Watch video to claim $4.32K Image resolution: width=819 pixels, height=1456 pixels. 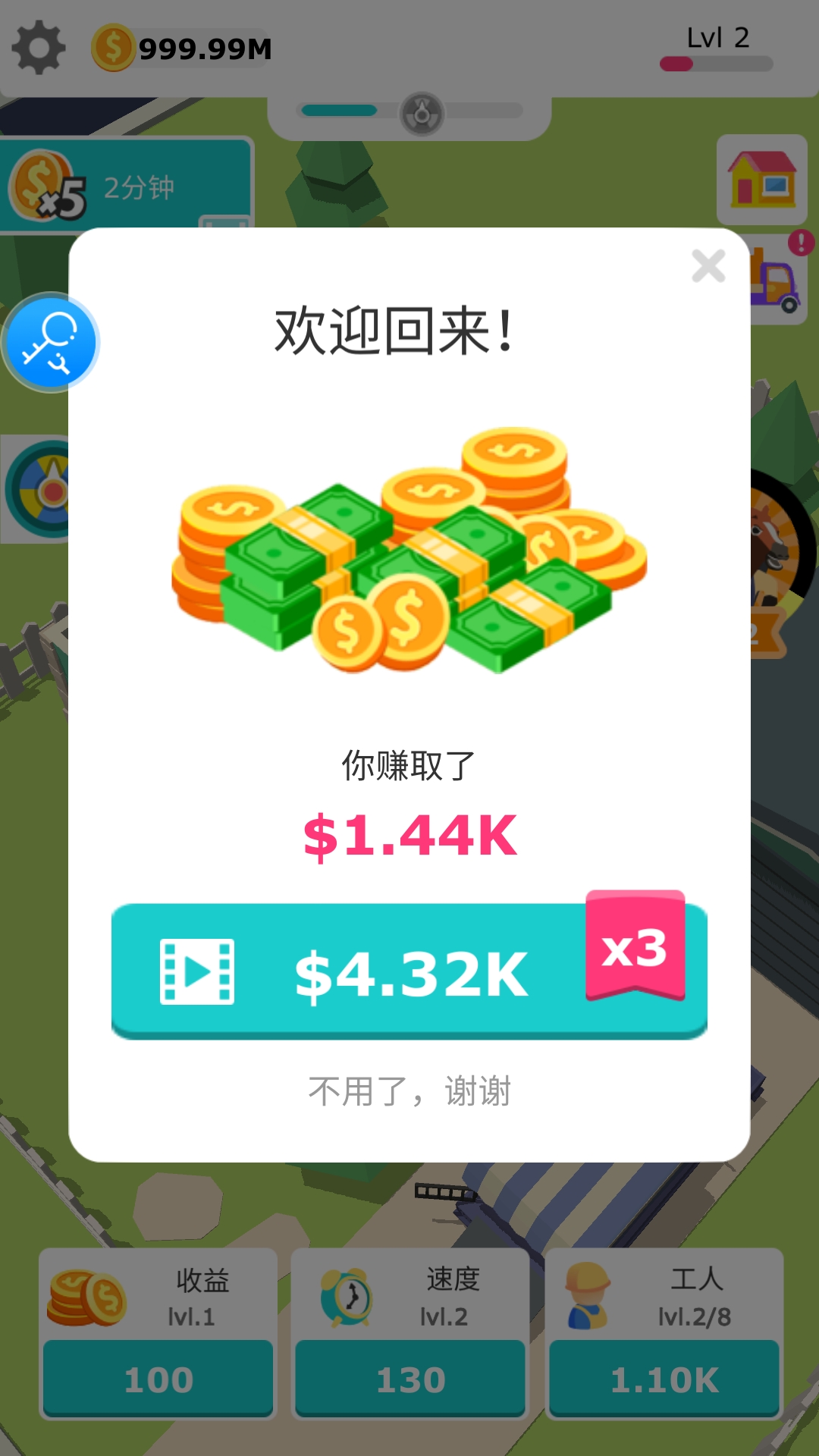pyautogui.click(x=409, y=971)
